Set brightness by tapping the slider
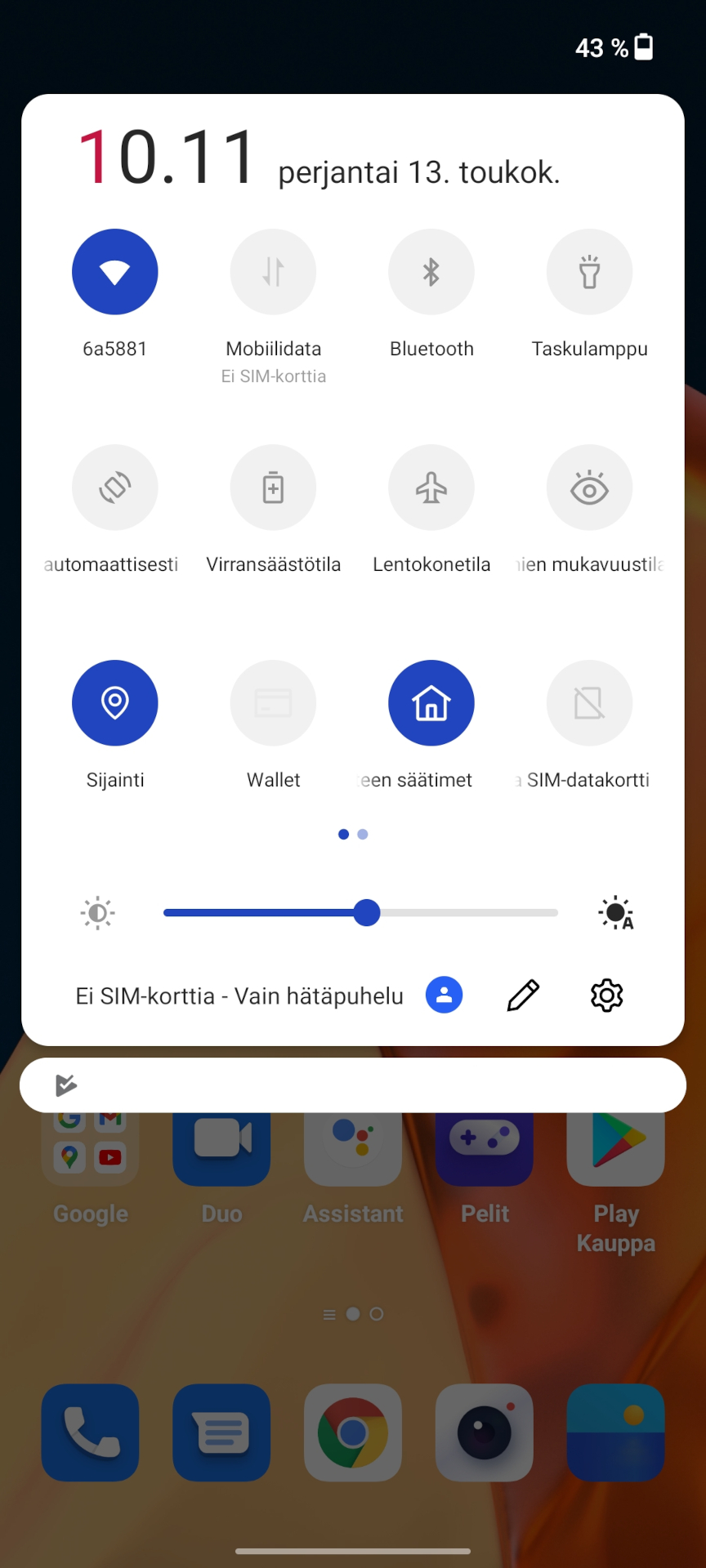The width and height of the screenshot is (706, 1568). pyautogui.click(x=360, y=913)
